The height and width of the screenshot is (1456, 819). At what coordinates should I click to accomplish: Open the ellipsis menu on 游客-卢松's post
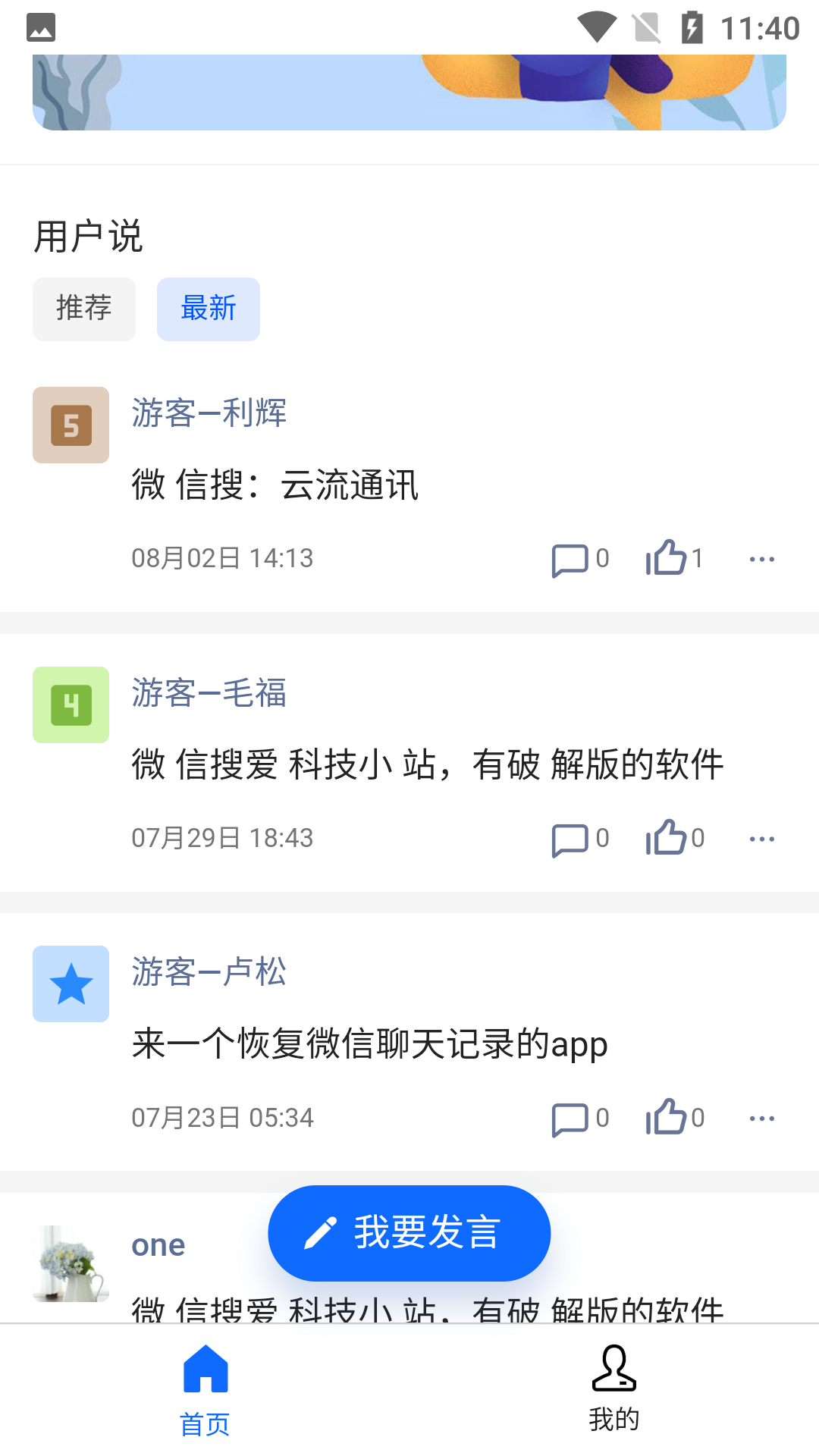[x=761, y=1117]
